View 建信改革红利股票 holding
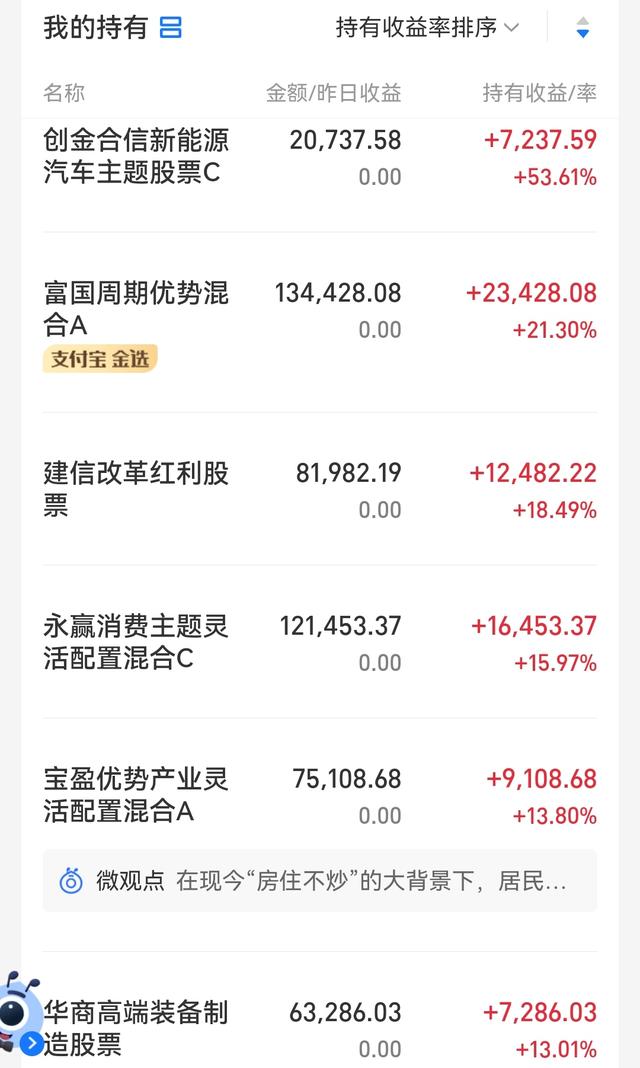 (x=319, y=489)
